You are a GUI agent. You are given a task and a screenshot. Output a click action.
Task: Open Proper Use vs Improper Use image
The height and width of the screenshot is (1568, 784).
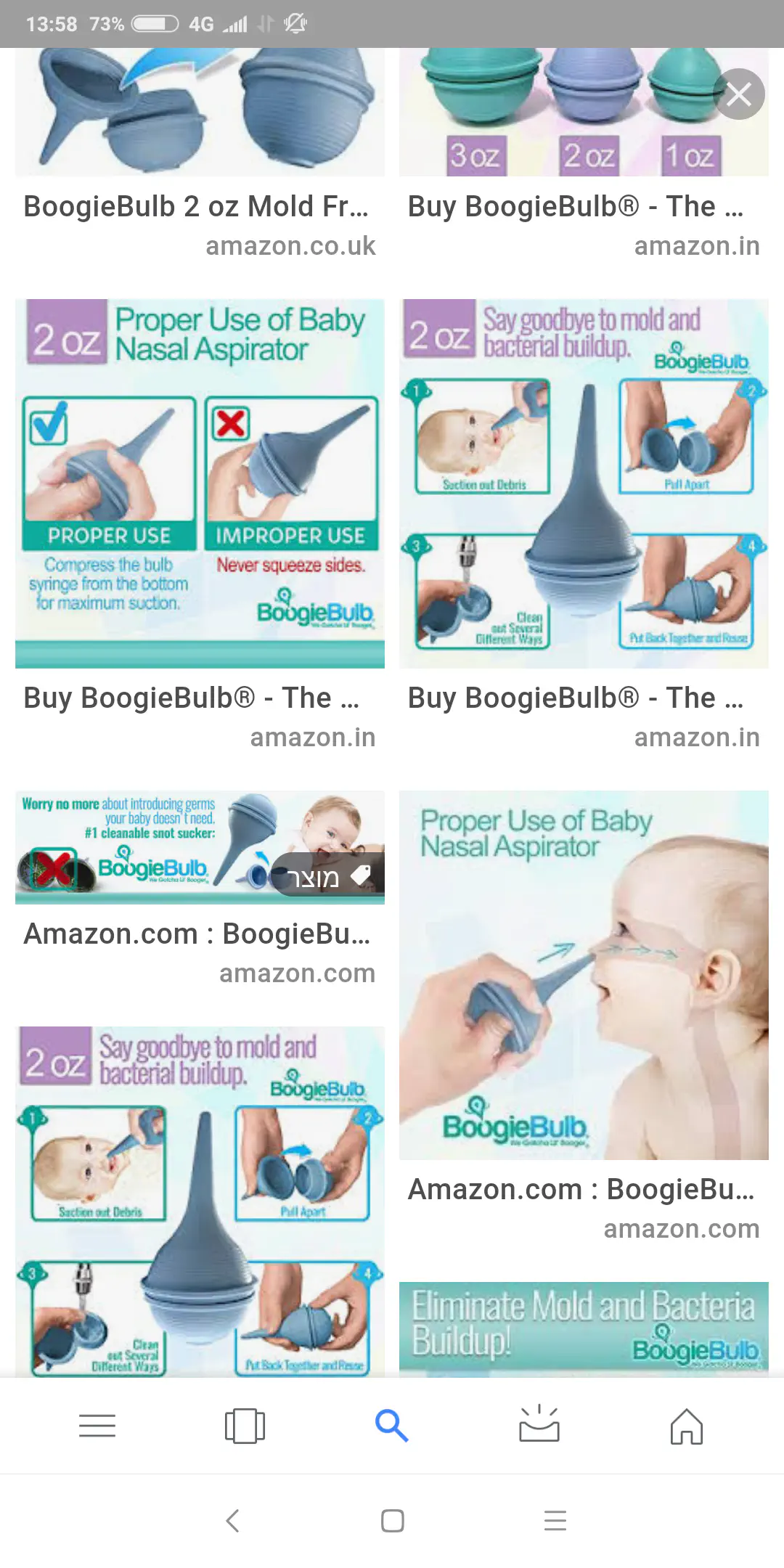pos(200,483)
